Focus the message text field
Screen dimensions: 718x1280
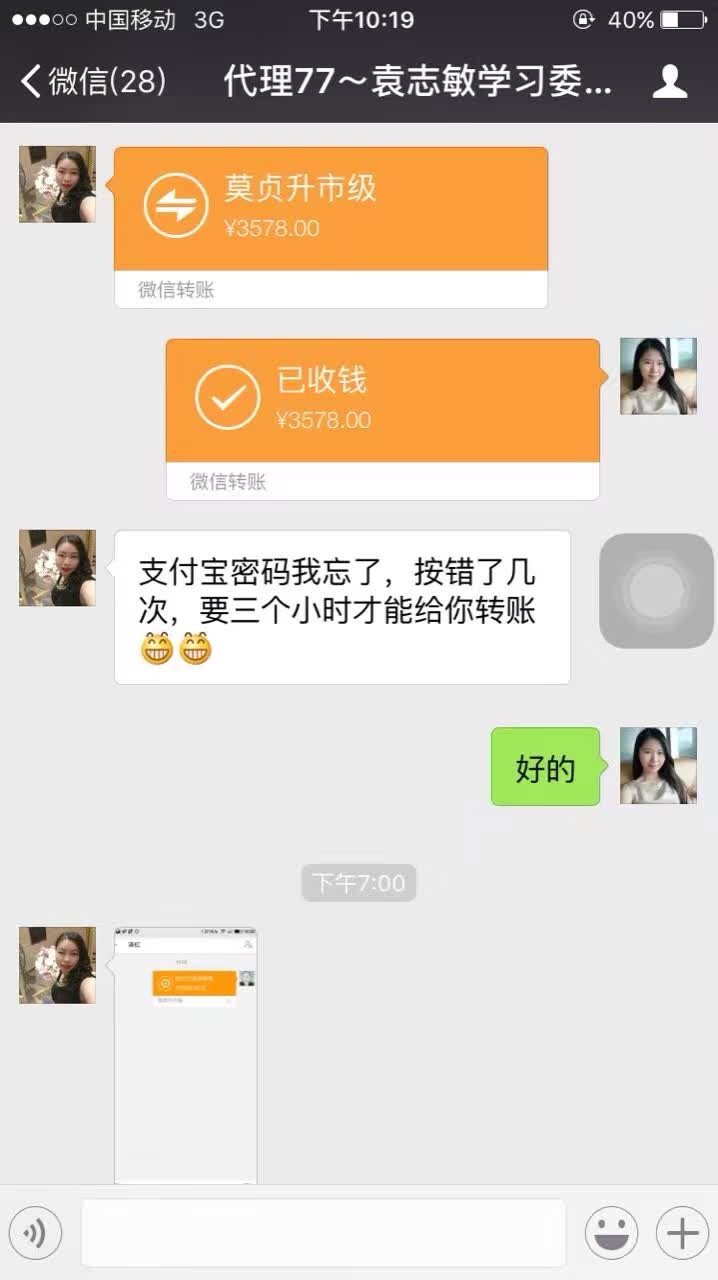(322, 1234)
